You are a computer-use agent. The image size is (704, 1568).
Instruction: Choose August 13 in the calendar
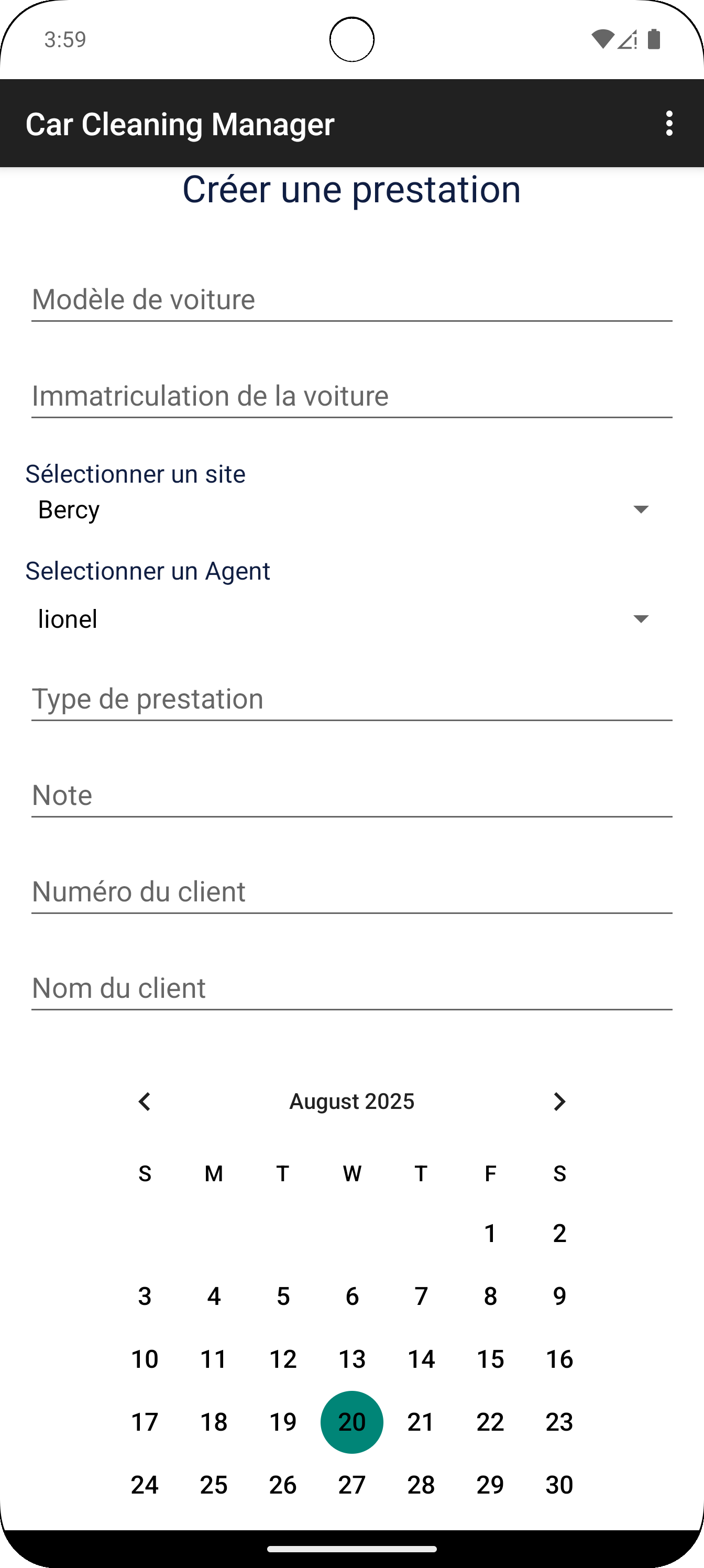pyautogui.click(x=351, y=1359)
